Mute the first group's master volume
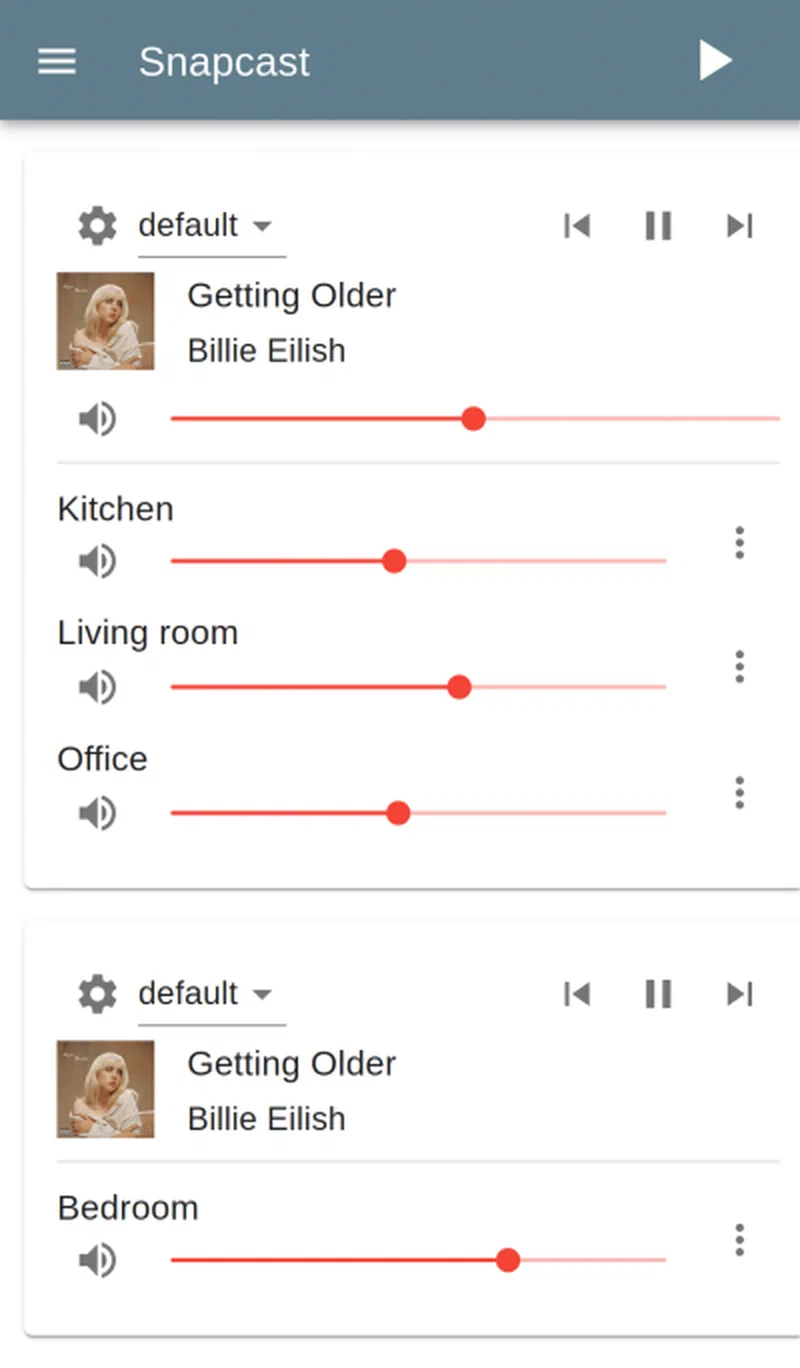800x1368 pixels. pos(95,419)
